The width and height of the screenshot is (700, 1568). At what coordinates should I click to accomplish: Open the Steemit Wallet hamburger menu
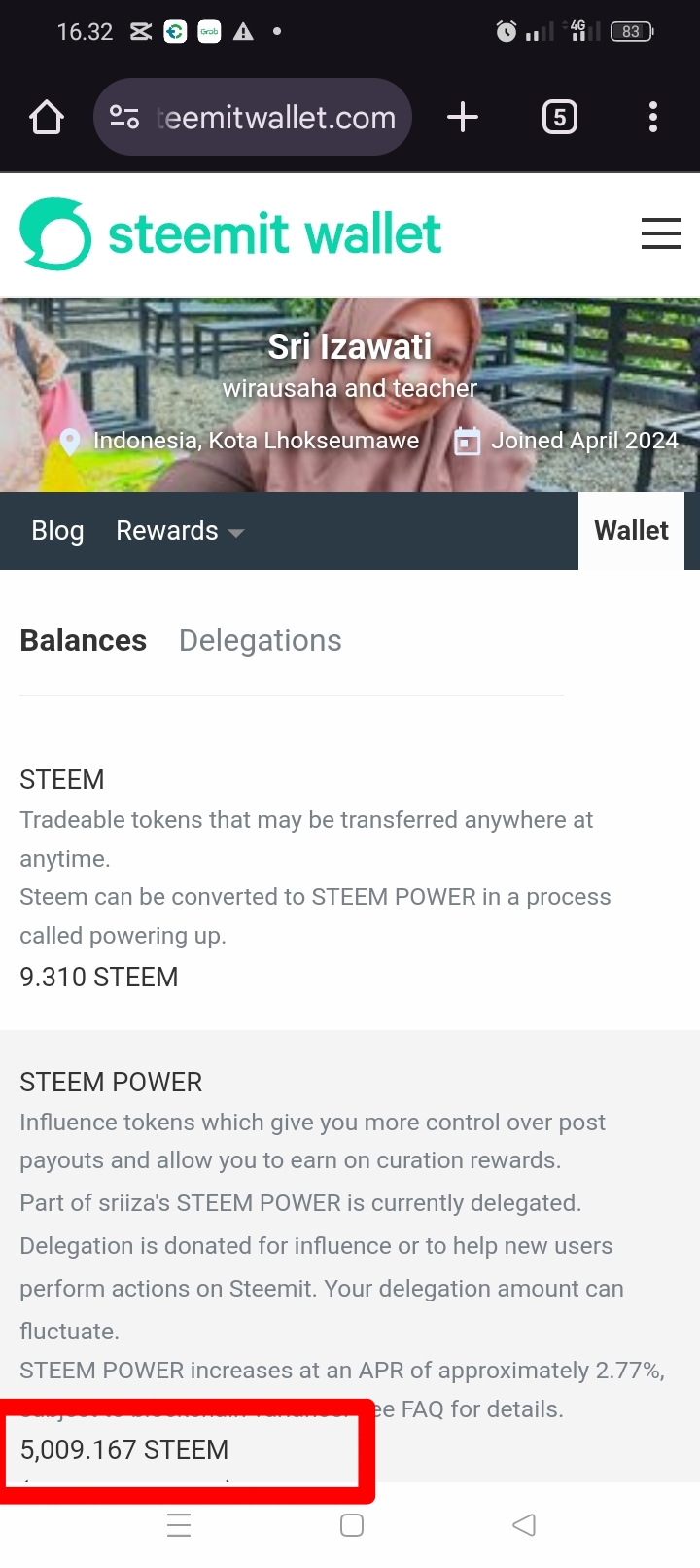661,233
